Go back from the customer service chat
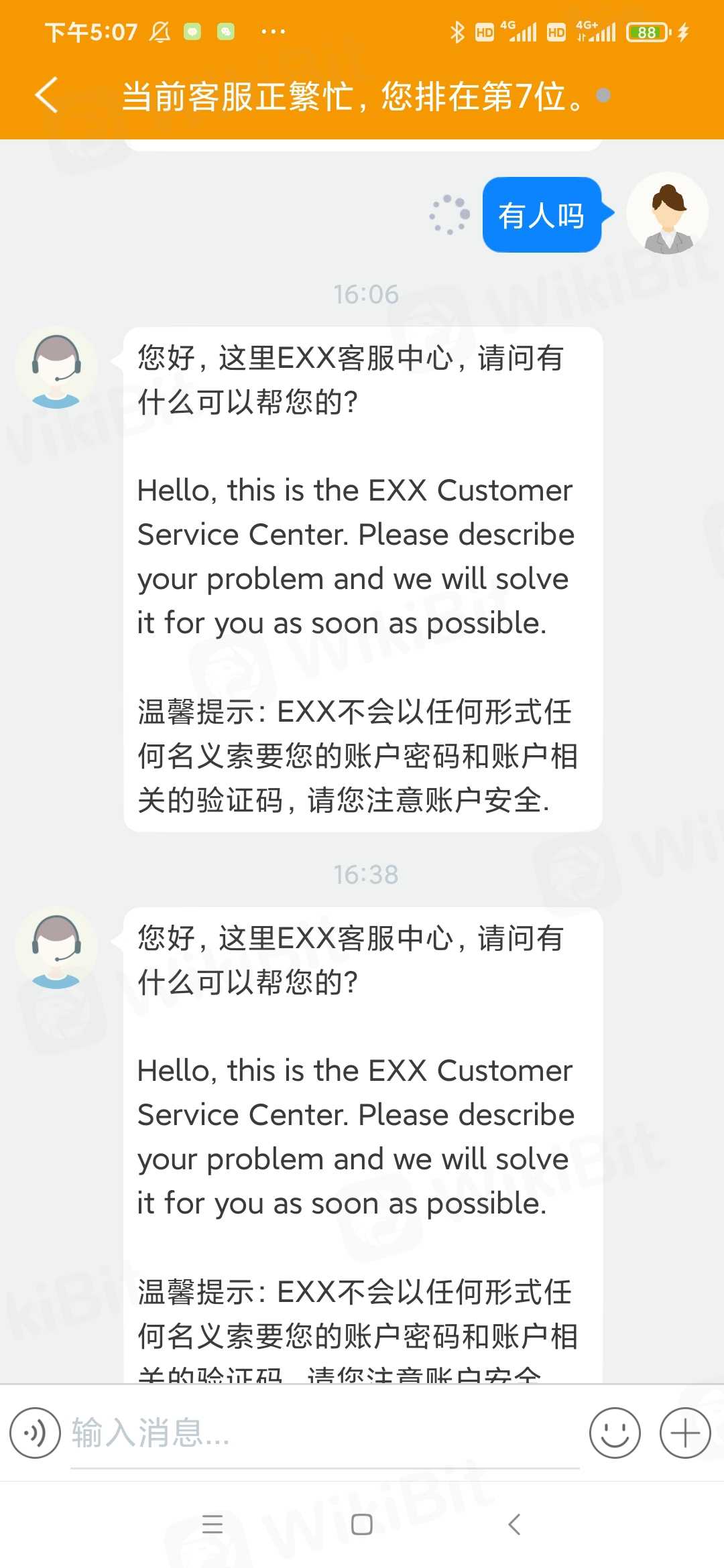724x1568 pixels. (x=47, y=94)
